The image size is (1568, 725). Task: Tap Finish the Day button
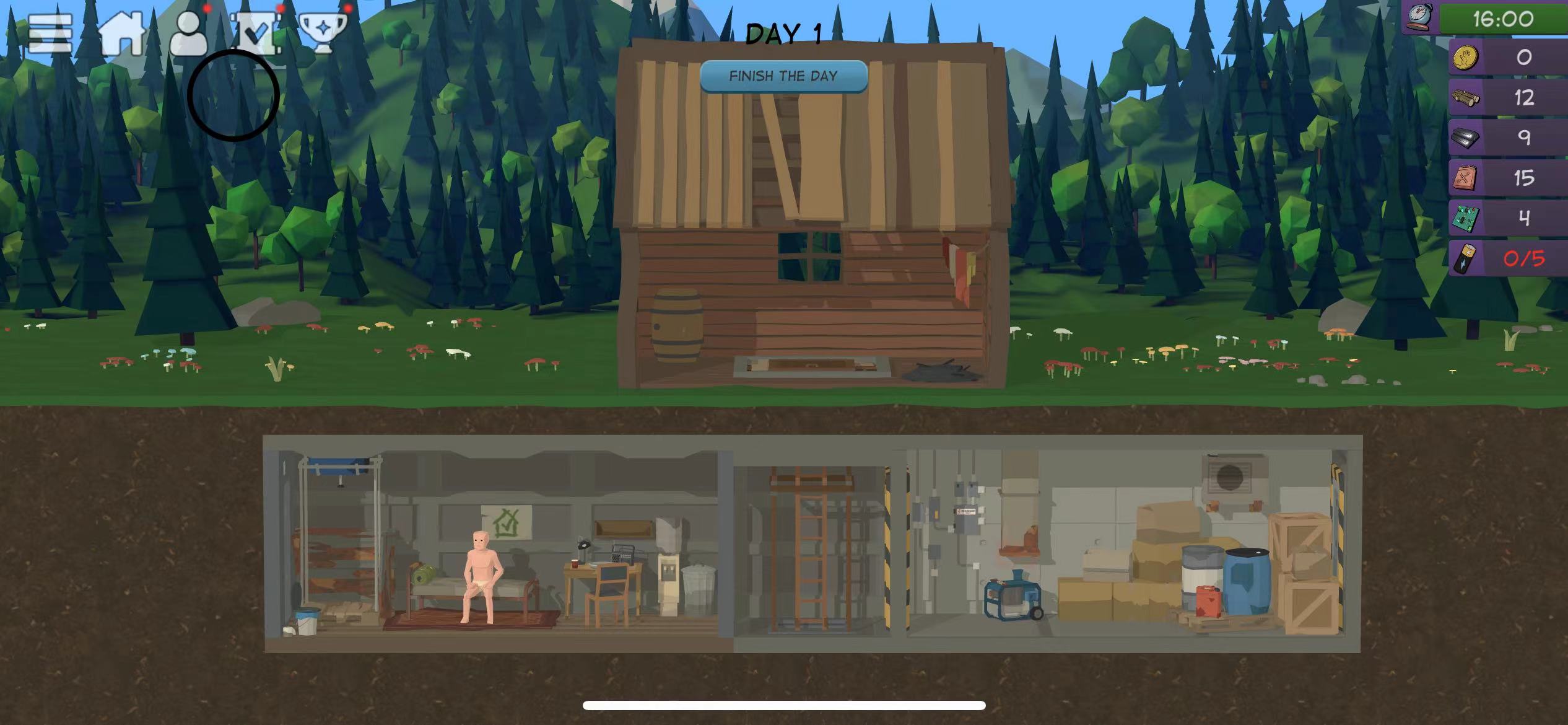(783, 76)
